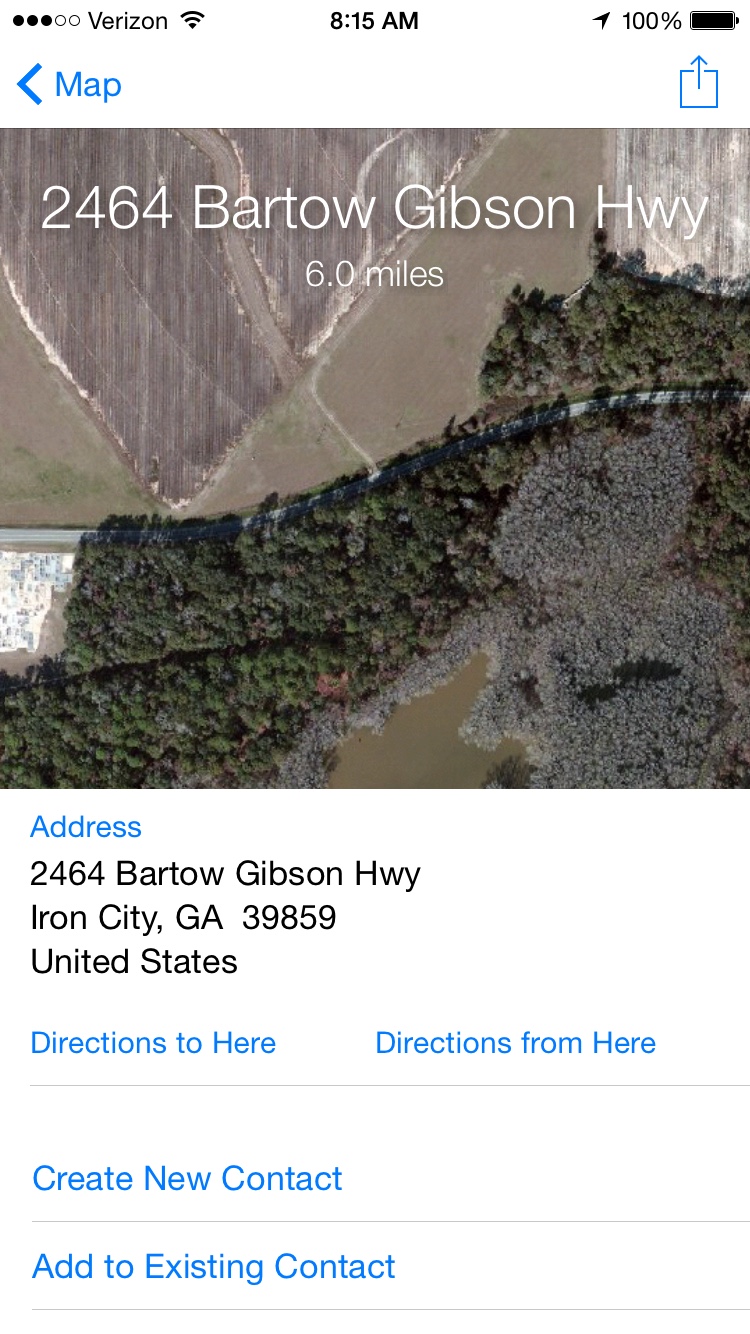Go back to the Map
The image size is (750, 1334).
click(69, 85)
